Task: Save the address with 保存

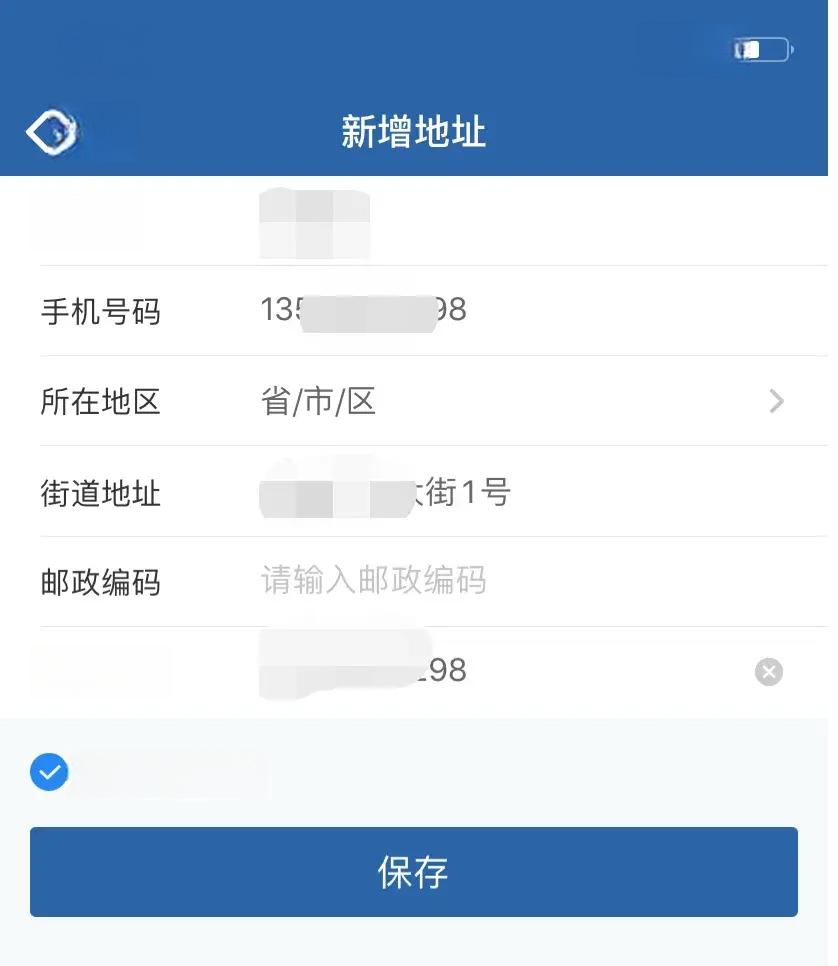Action: (x=413, y=872)
